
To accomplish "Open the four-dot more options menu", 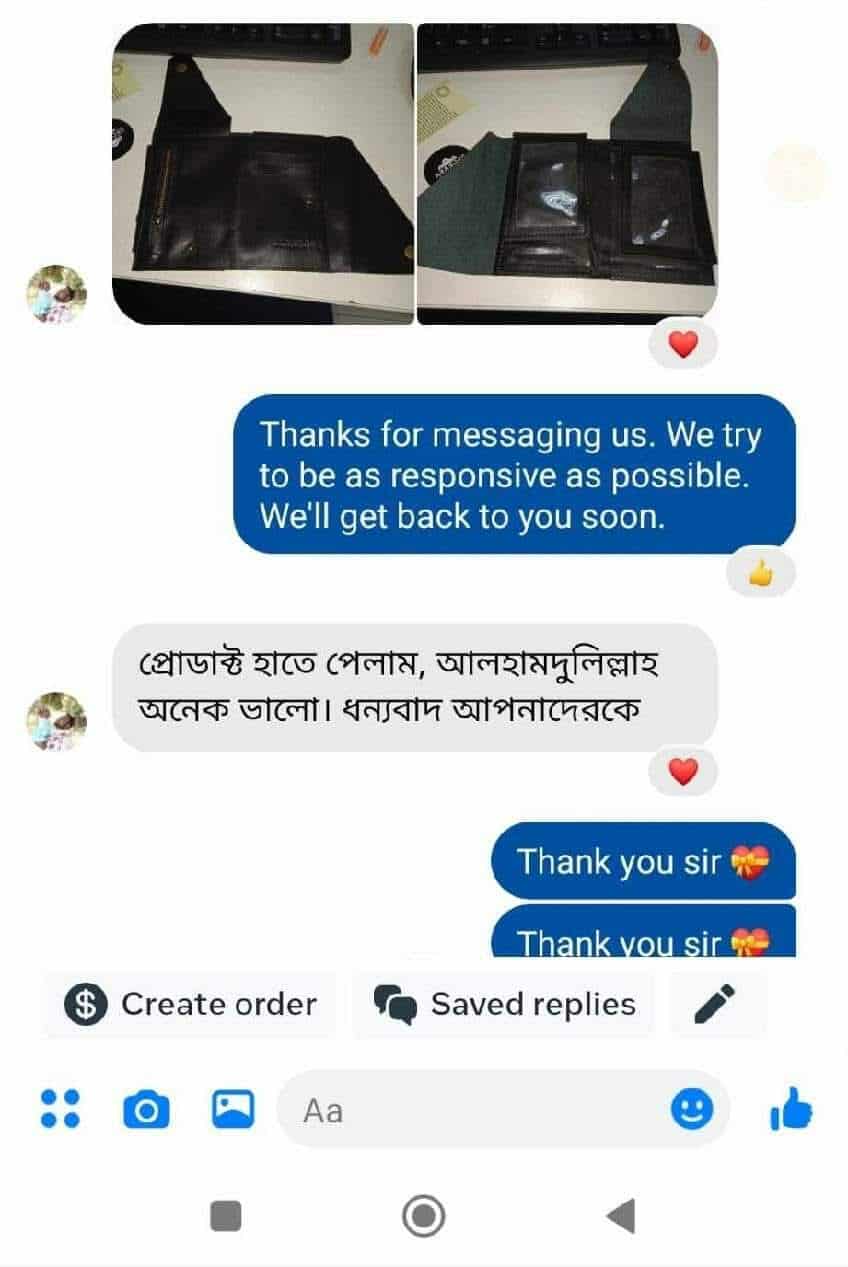I will pos(60,1109).
